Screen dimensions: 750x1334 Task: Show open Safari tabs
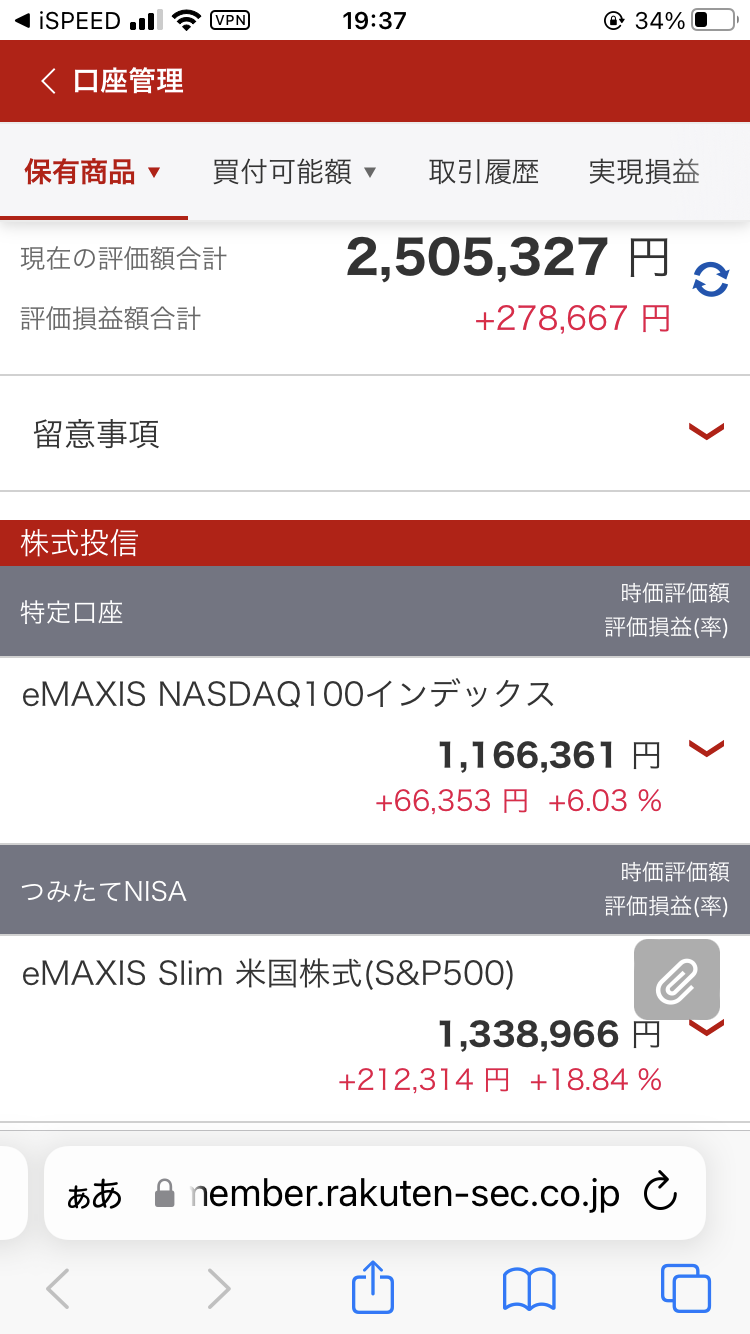coord(686,1289)
